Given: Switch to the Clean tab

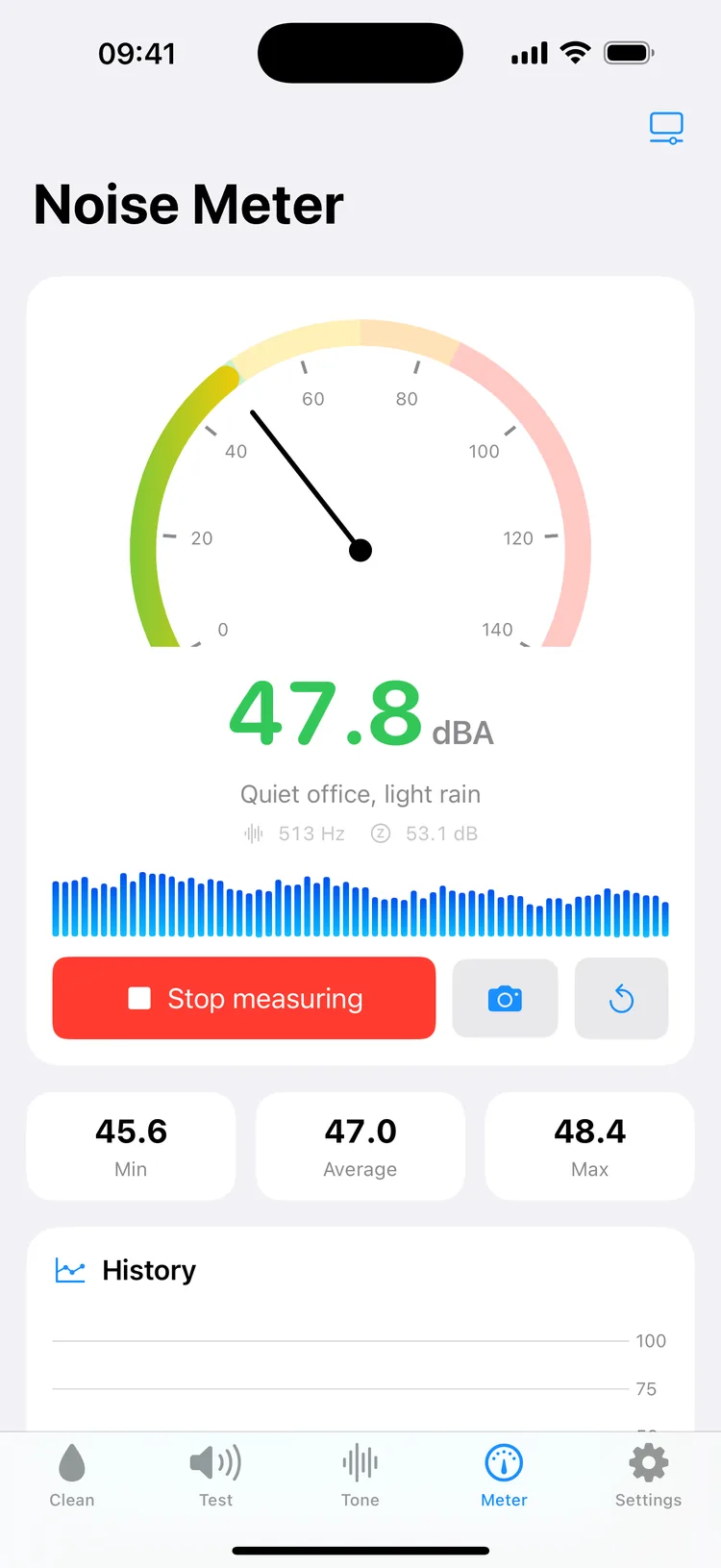Looking at the screenshot, I should (72, 1476).
